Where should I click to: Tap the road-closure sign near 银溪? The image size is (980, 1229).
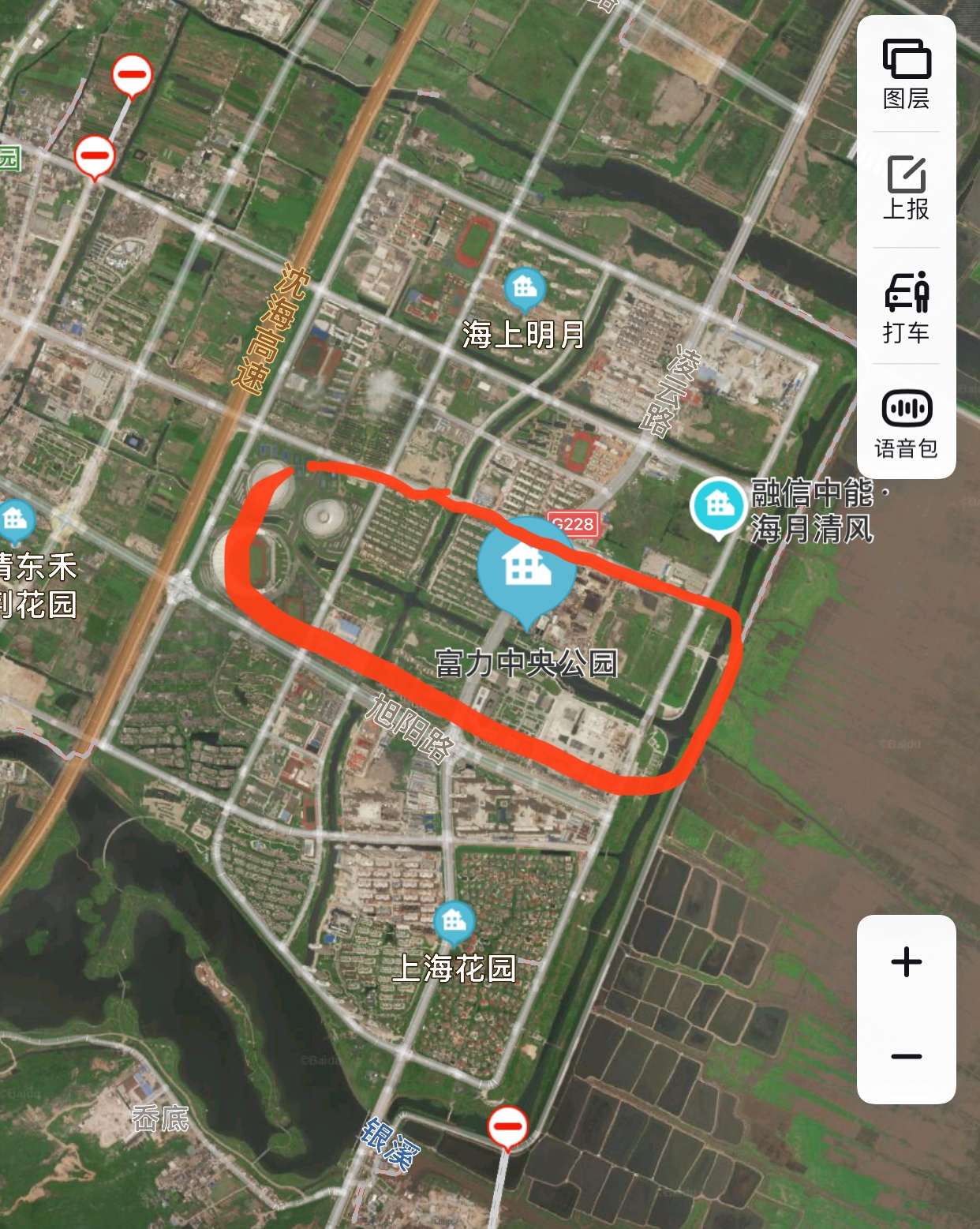(507, 1126)
